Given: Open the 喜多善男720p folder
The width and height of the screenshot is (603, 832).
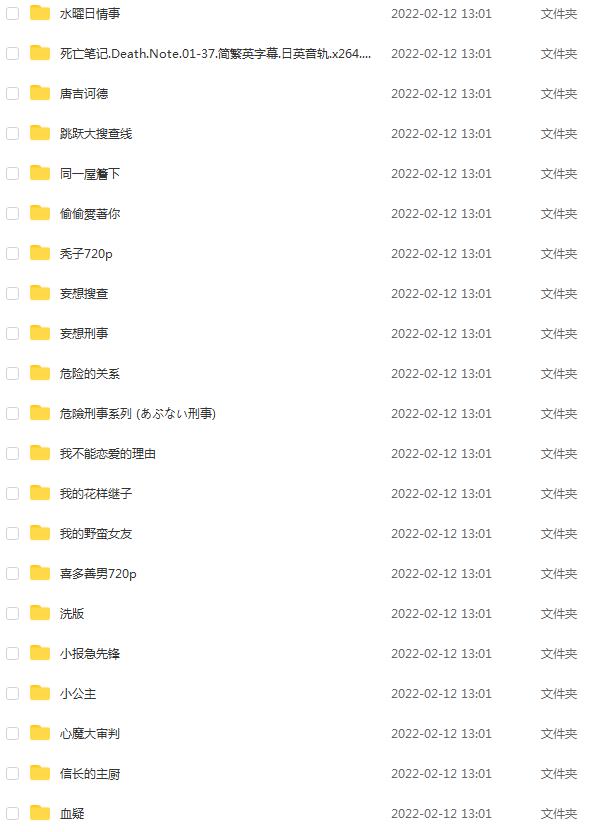Looking at the screenshot, I should pos(98,574).
